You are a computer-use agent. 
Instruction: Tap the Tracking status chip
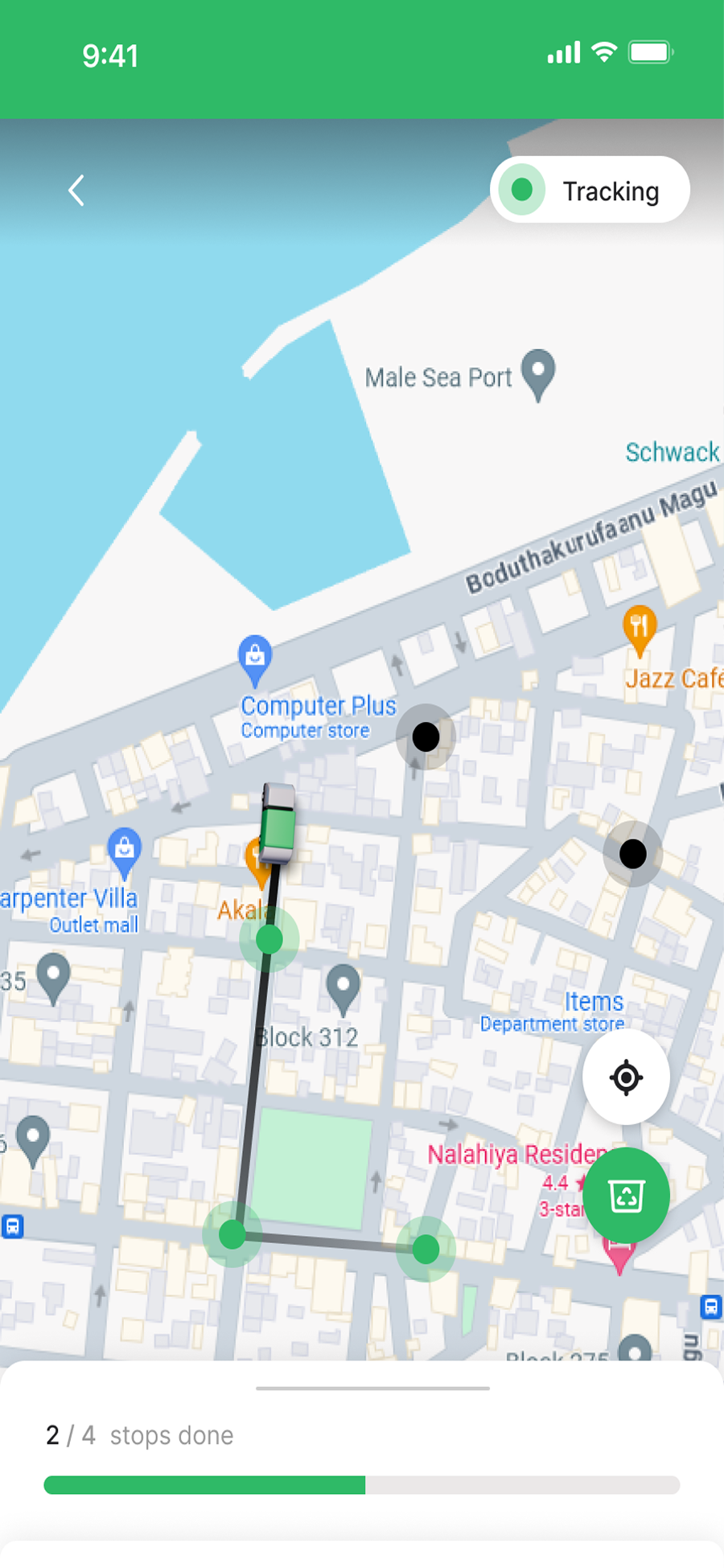(590, 190)
